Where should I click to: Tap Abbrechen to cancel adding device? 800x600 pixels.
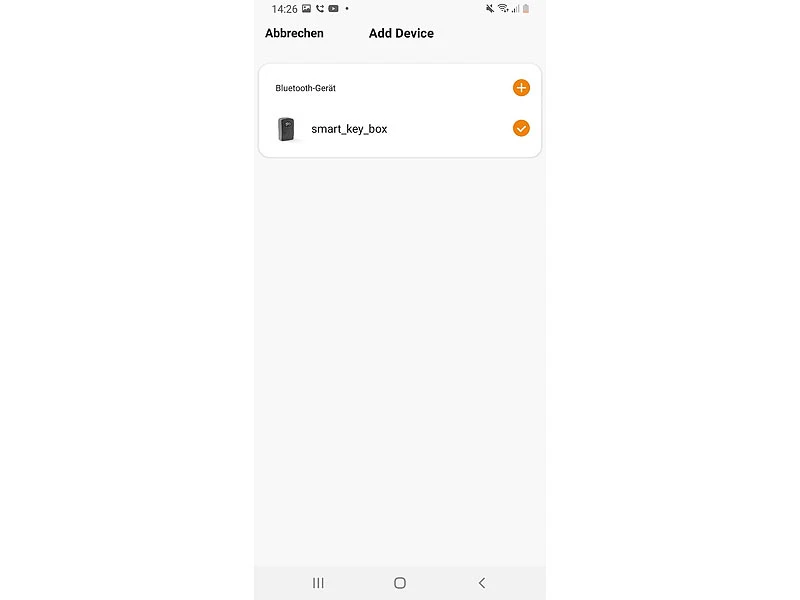[294, 33]
